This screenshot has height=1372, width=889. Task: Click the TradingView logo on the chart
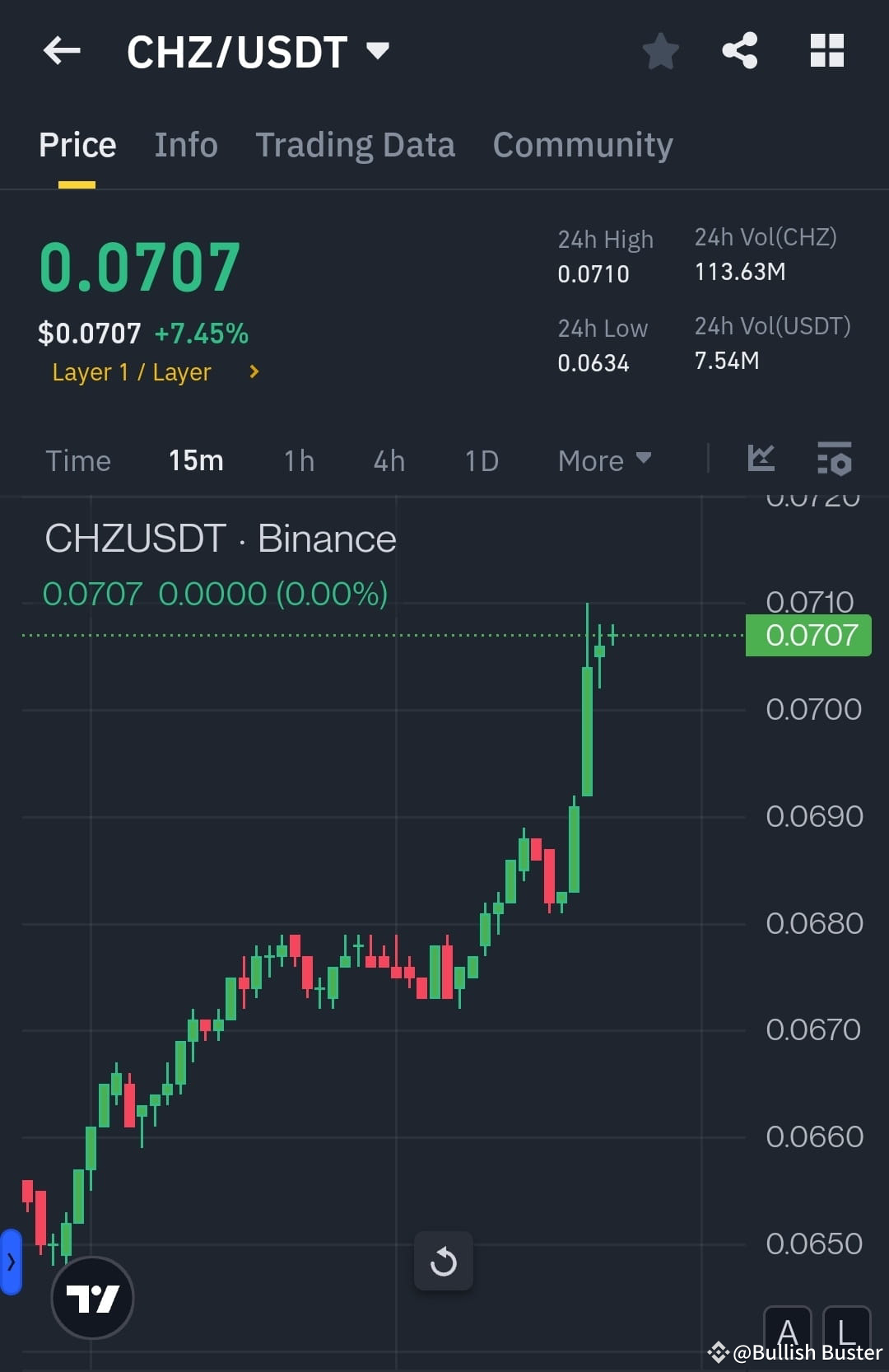pyautogui.click(x=92, y=1296)
